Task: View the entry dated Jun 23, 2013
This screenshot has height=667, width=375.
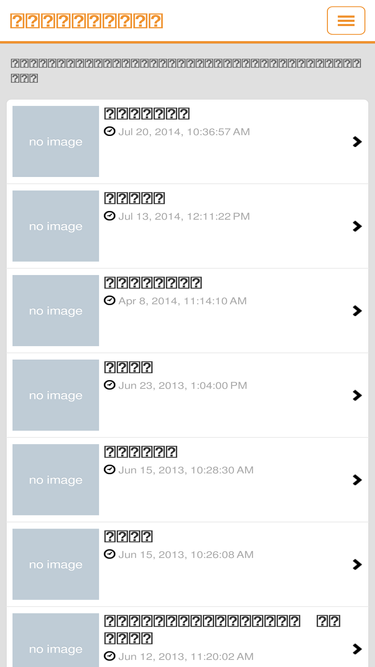Action: point(188,395)
